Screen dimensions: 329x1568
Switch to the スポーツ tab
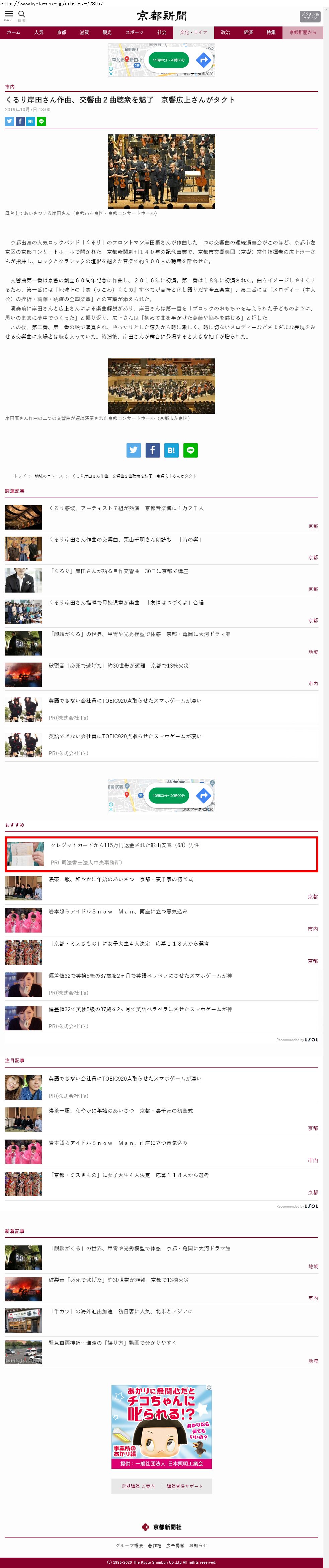point(134,32)
